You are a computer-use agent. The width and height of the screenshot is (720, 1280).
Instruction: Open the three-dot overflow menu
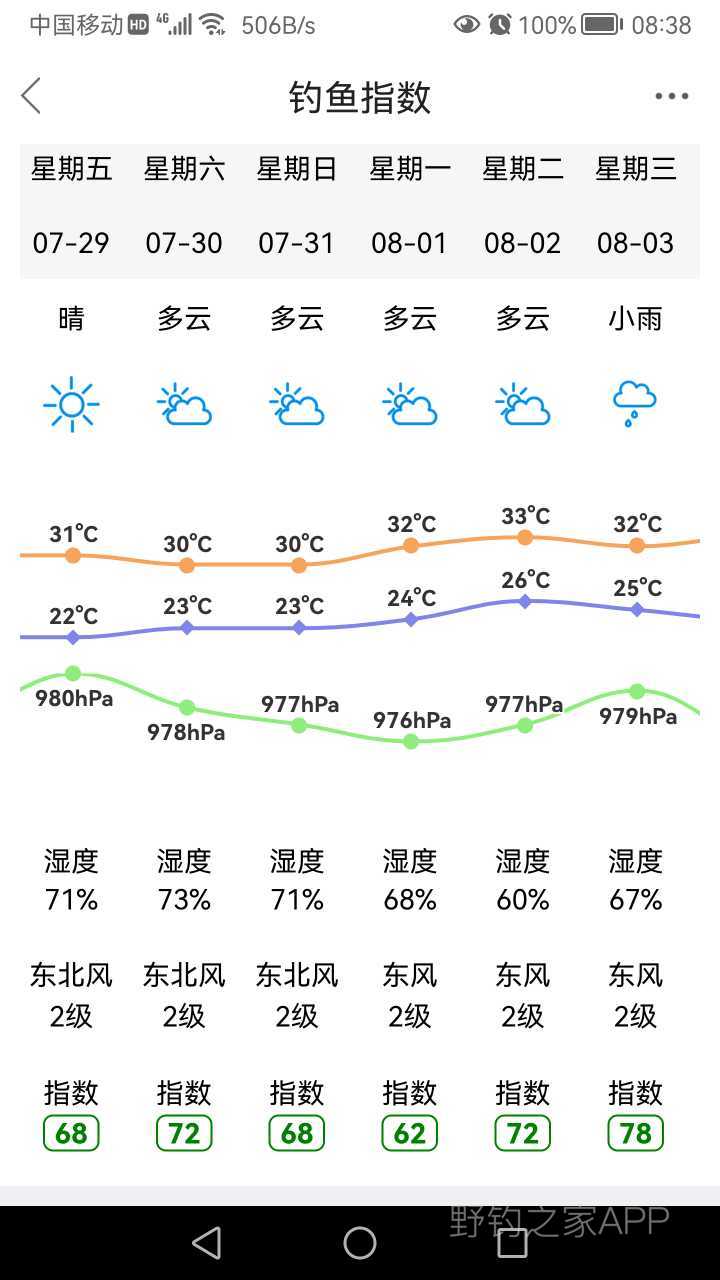(x=671, y=96)
